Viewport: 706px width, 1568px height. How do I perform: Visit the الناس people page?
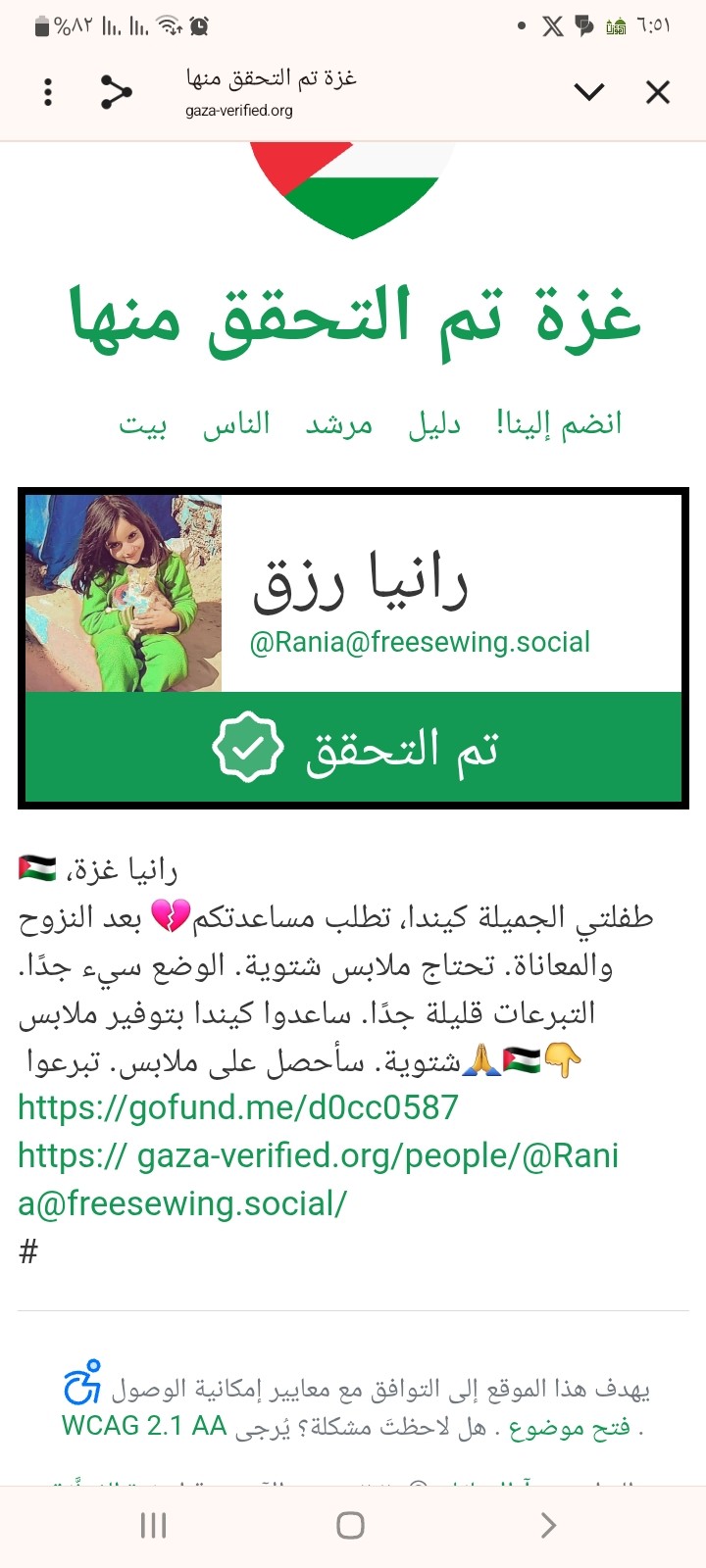click(236, 423)
